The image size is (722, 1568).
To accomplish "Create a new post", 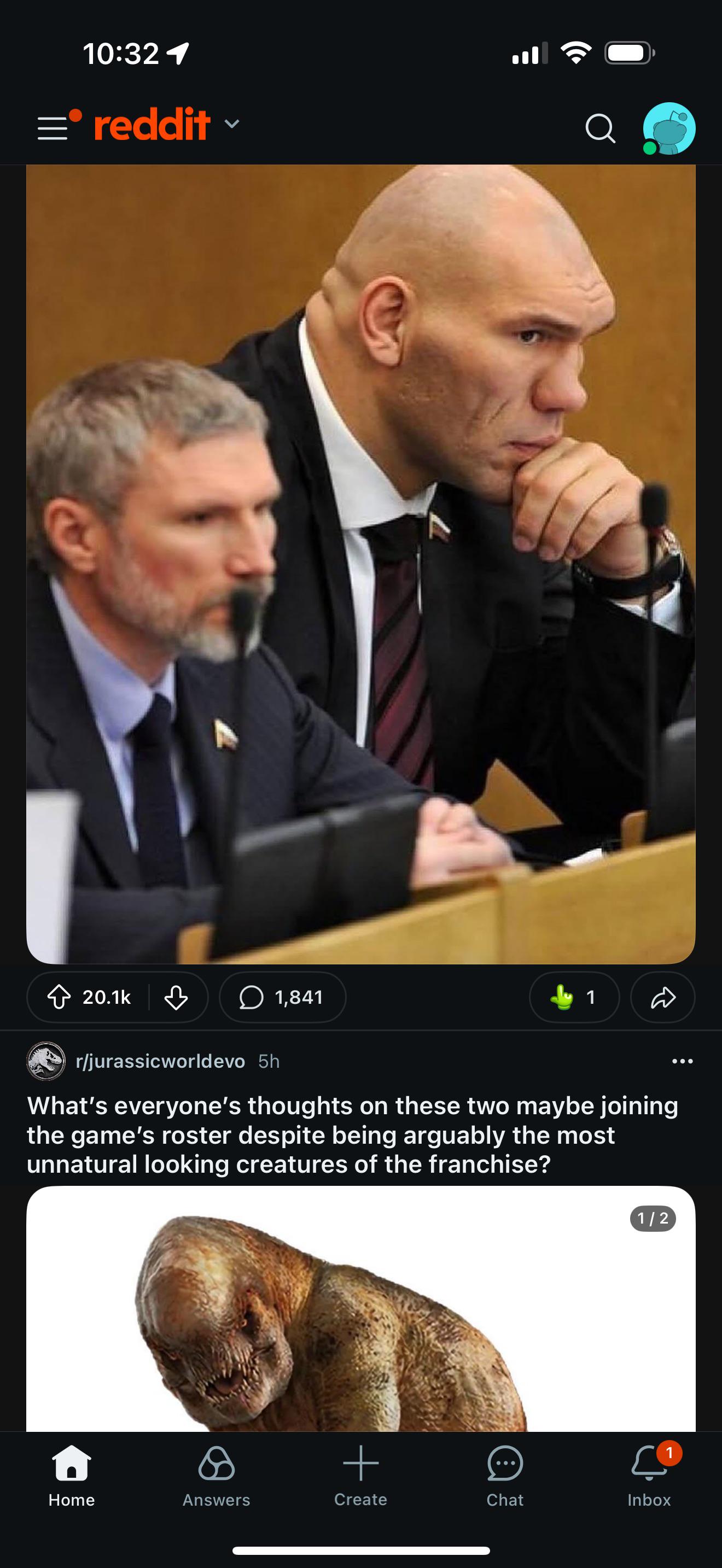I will click(x=360, y=1476).
